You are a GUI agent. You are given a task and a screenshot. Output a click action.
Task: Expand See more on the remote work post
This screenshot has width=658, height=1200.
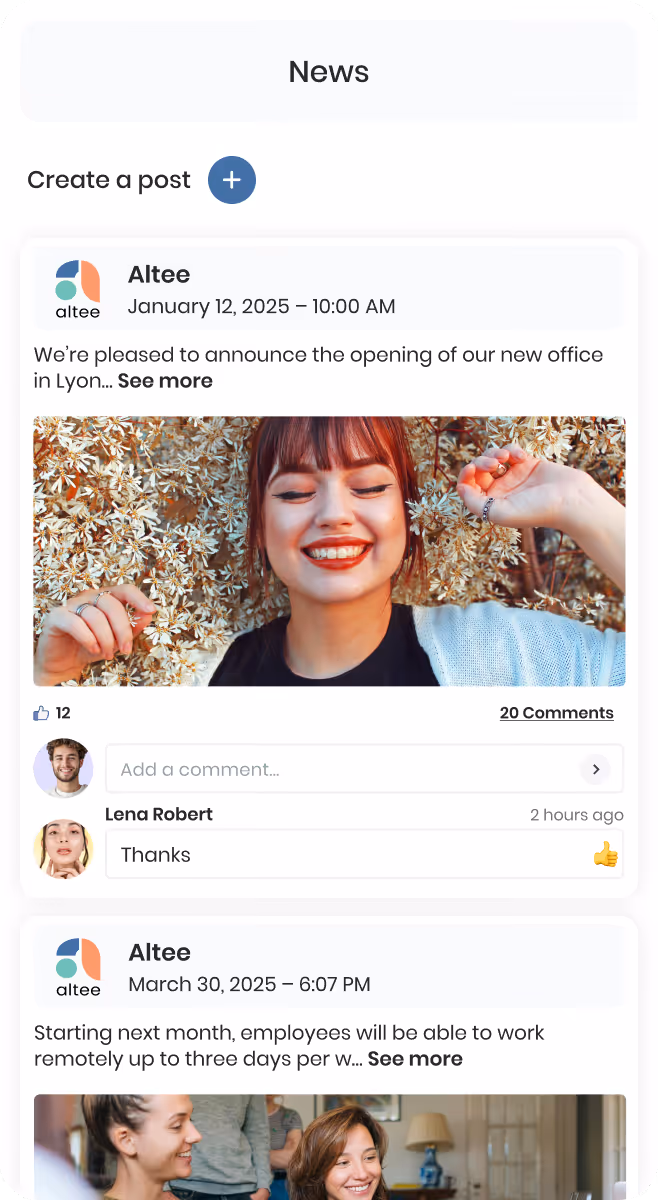coord(415,1059)
